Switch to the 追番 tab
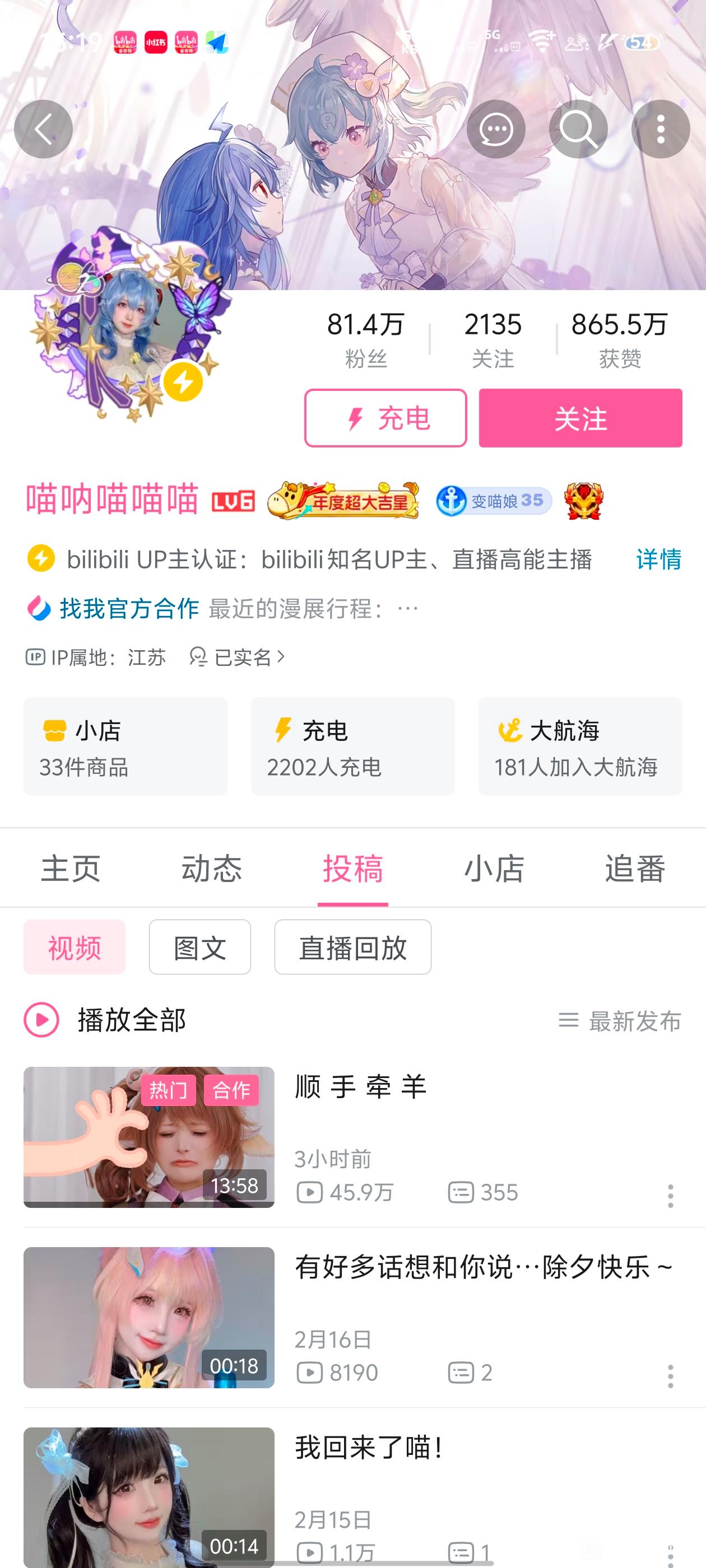This screenshot has width=706, height=1568. point(635,868)
